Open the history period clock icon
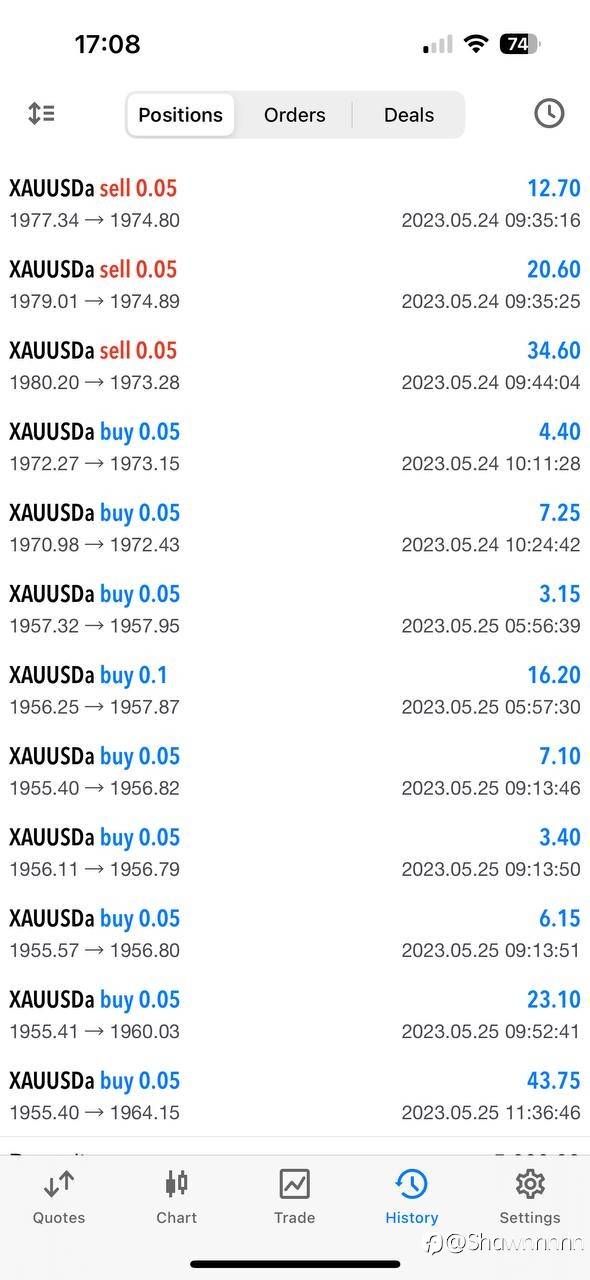Viewport: 590px width, 1280px height. pyautogui.click(x=548, y=114)
